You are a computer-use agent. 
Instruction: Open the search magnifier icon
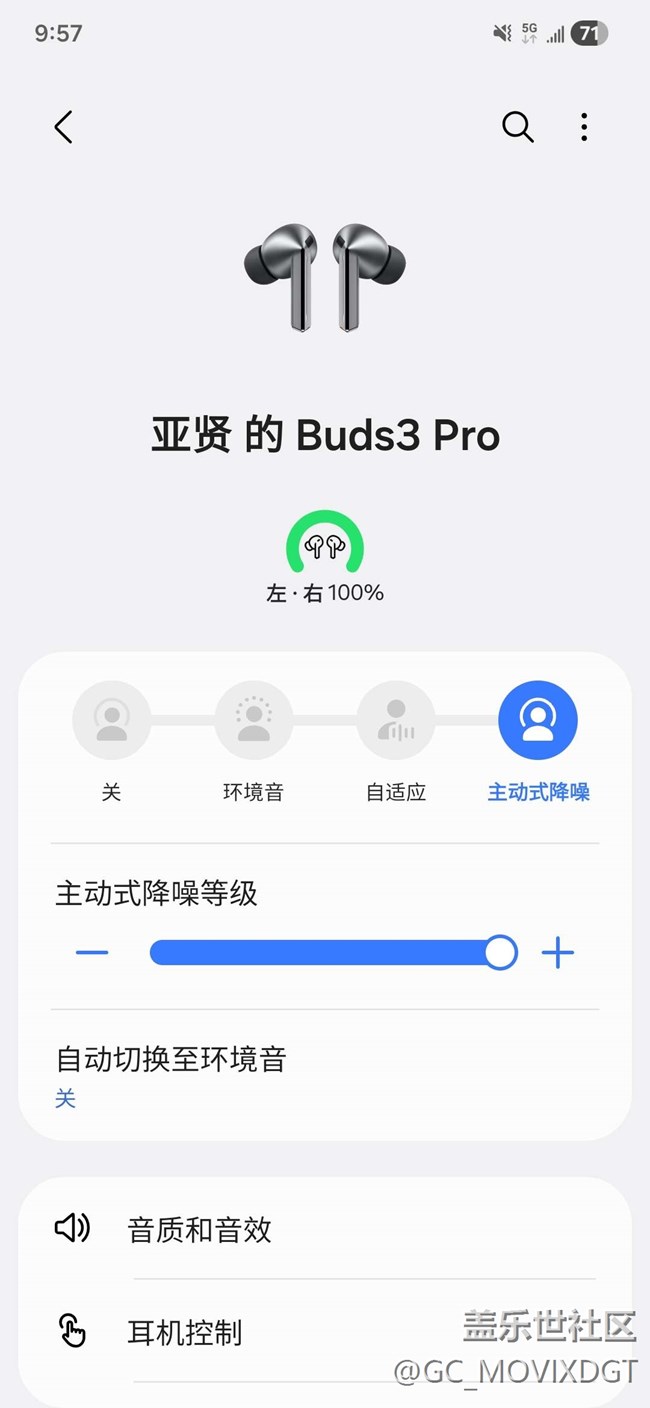point(517,127)
